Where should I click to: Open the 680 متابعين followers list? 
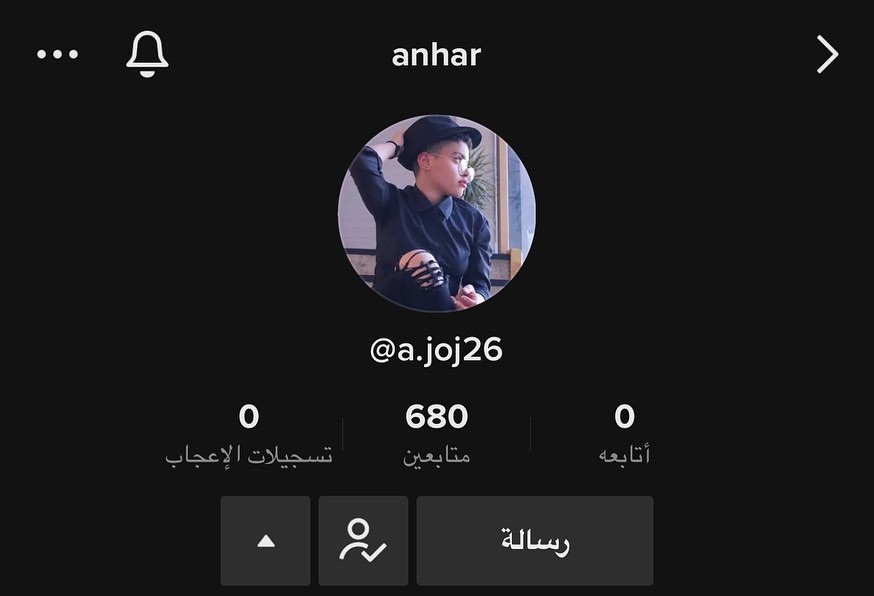(437, 433)
